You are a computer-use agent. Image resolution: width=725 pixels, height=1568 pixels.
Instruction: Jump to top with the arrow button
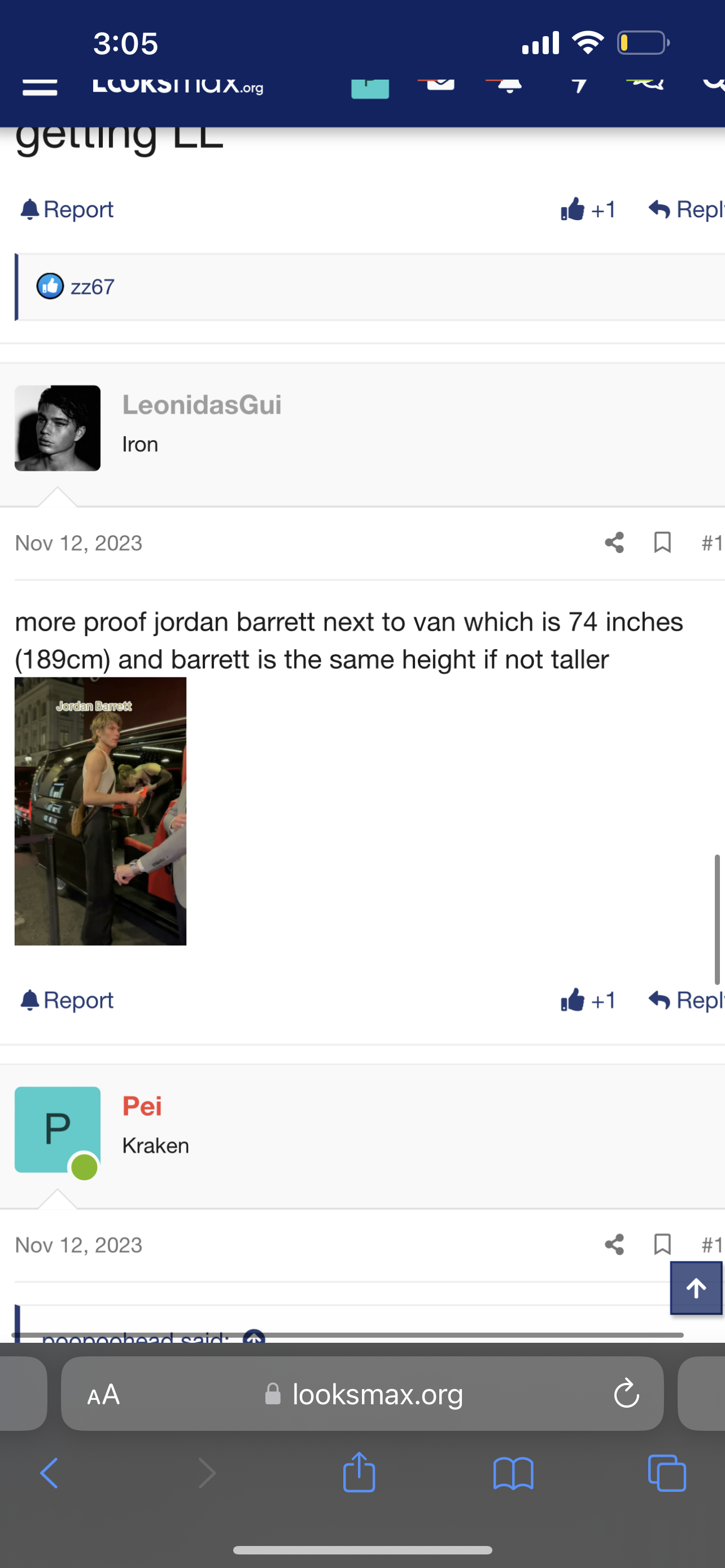point(696,1287)
